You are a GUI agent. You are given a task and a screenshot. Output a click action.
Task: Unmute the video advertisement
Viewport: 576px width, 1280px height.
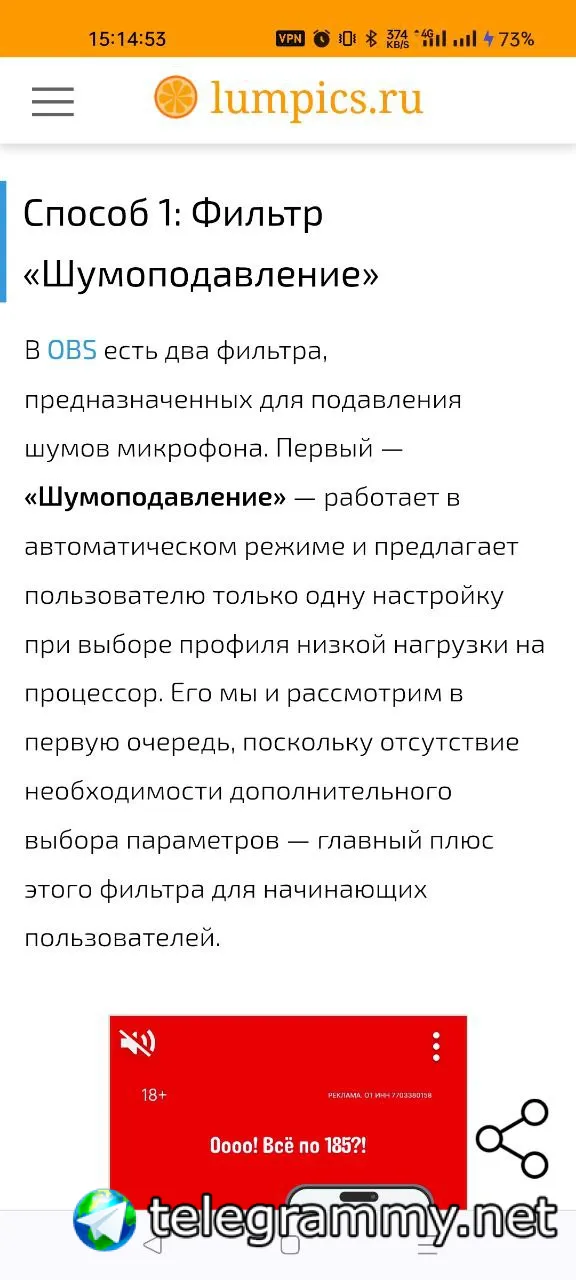137,1044
